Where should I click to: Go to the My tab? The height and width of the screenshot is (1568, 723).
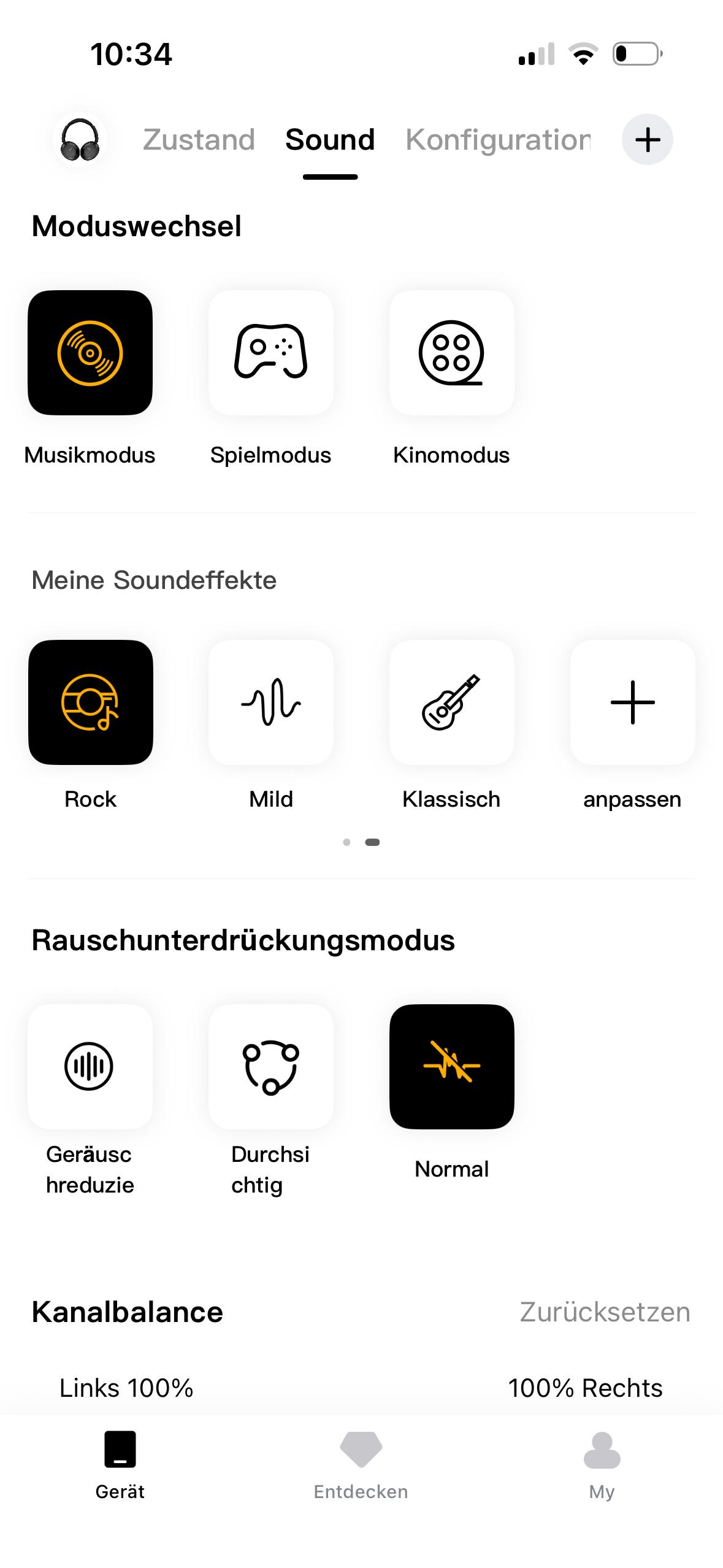pyautogui.click(x=602, y=1465)
